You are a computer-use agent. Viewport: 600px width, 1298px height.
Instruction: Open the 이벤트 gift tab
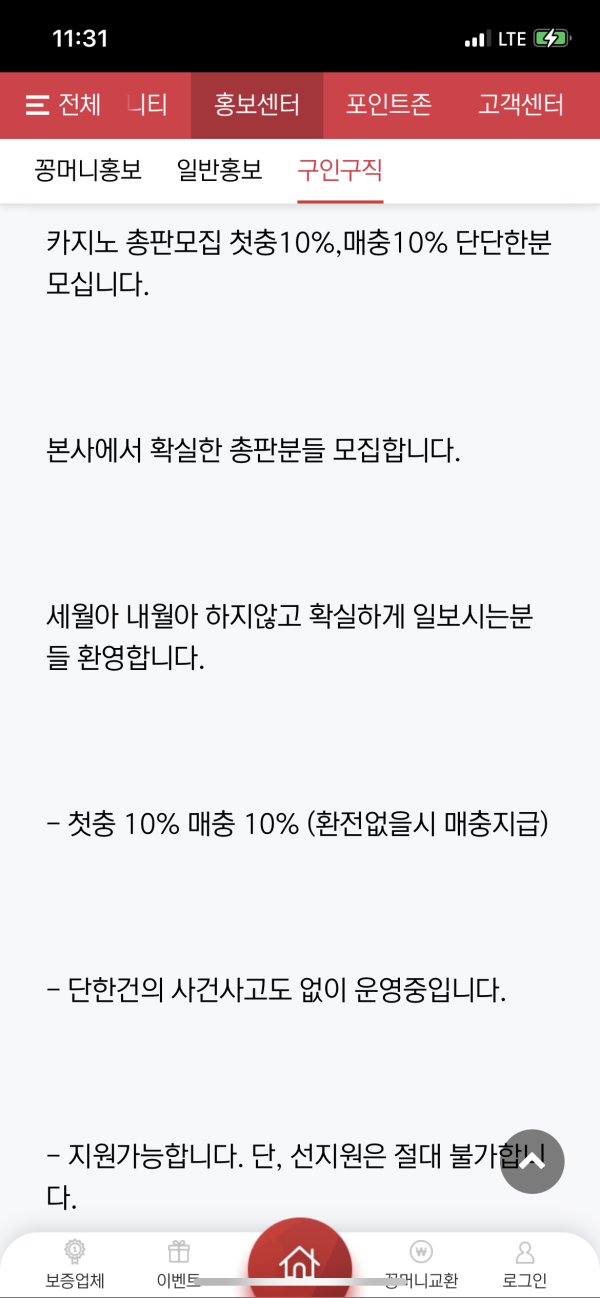pos(178,1264)
